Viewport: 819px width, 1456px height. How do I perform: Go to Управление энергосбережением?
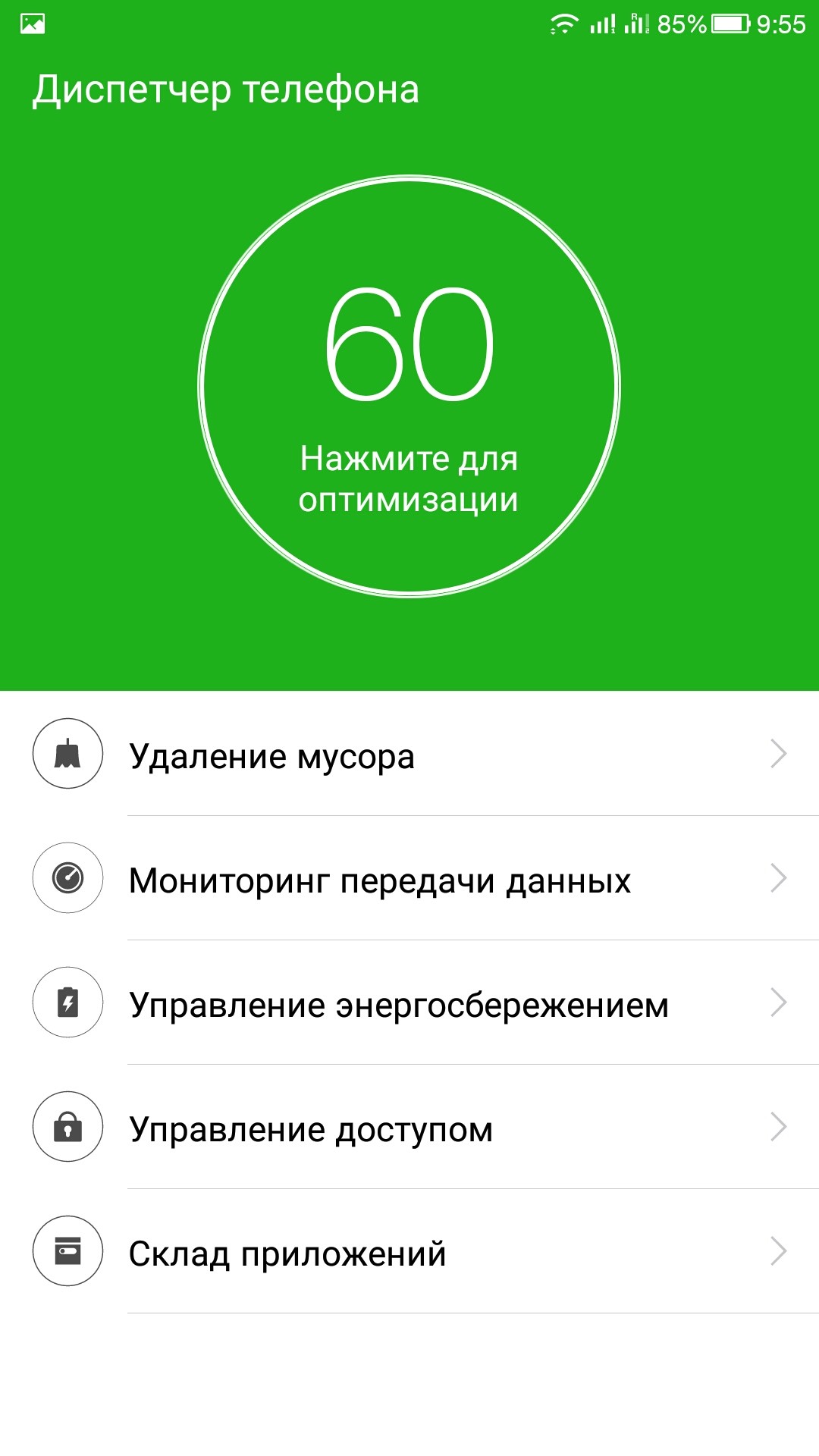(x=409, y=1004)
